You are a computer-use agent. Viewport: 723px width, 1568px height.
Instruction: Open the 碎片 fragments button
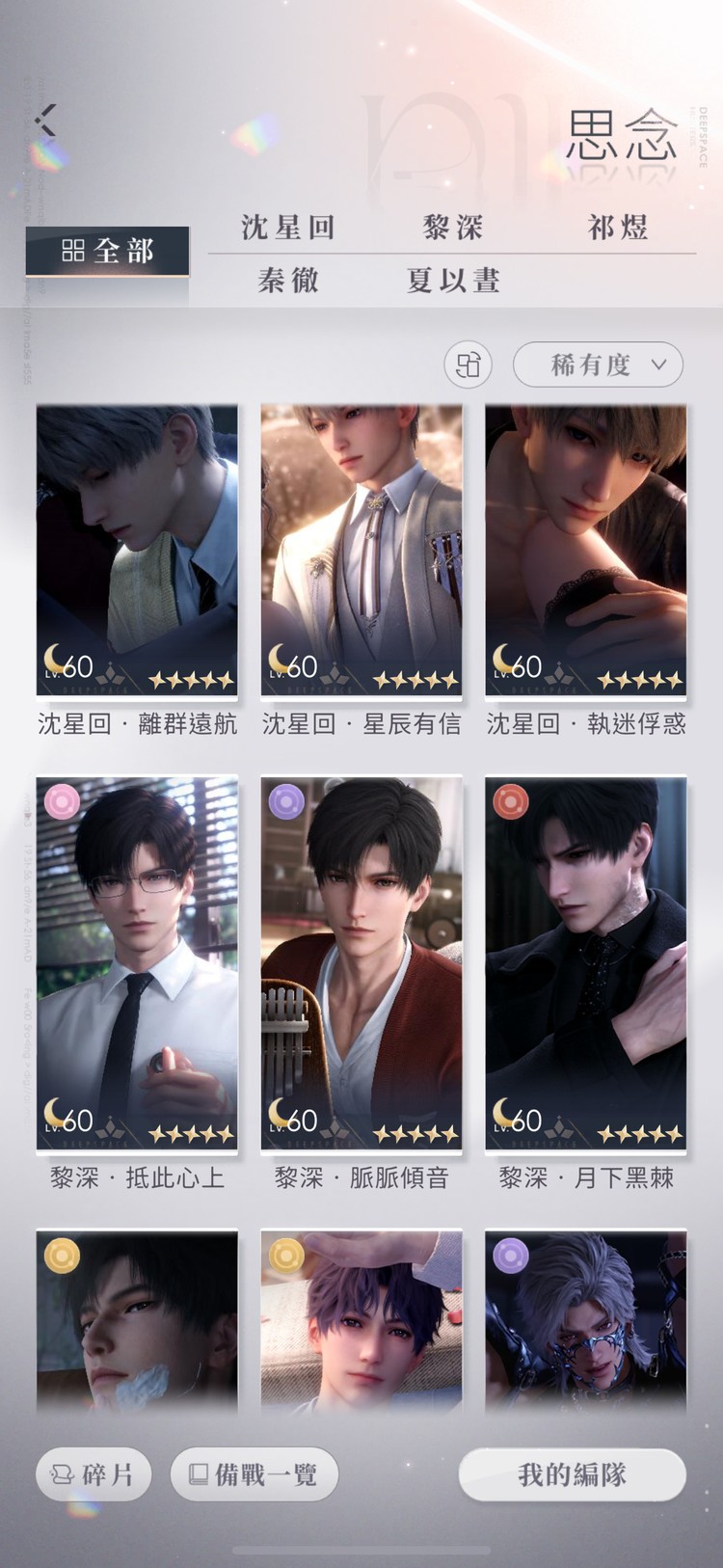click(94, 1474)
